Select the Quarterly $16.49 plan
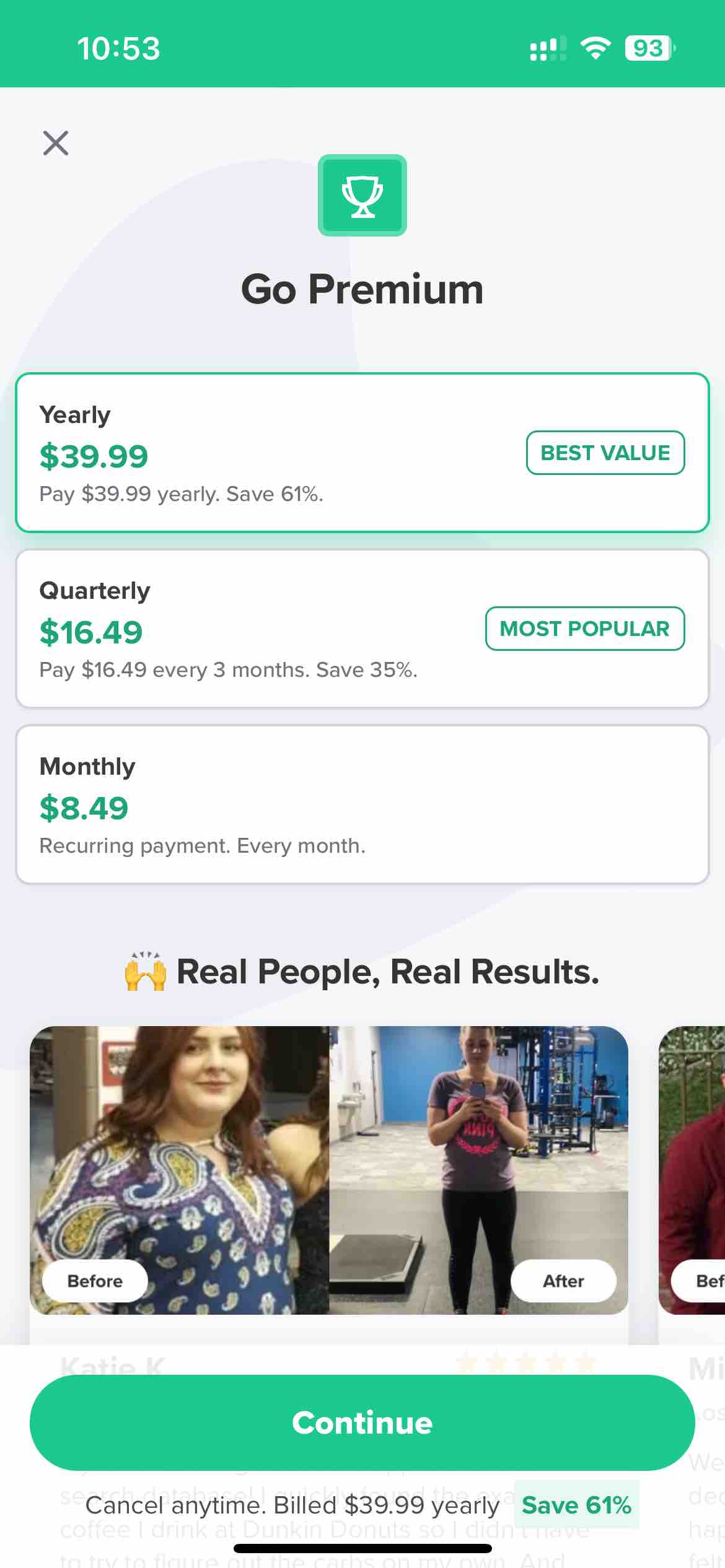The image size is (725, 1568). tap(248, 629)
